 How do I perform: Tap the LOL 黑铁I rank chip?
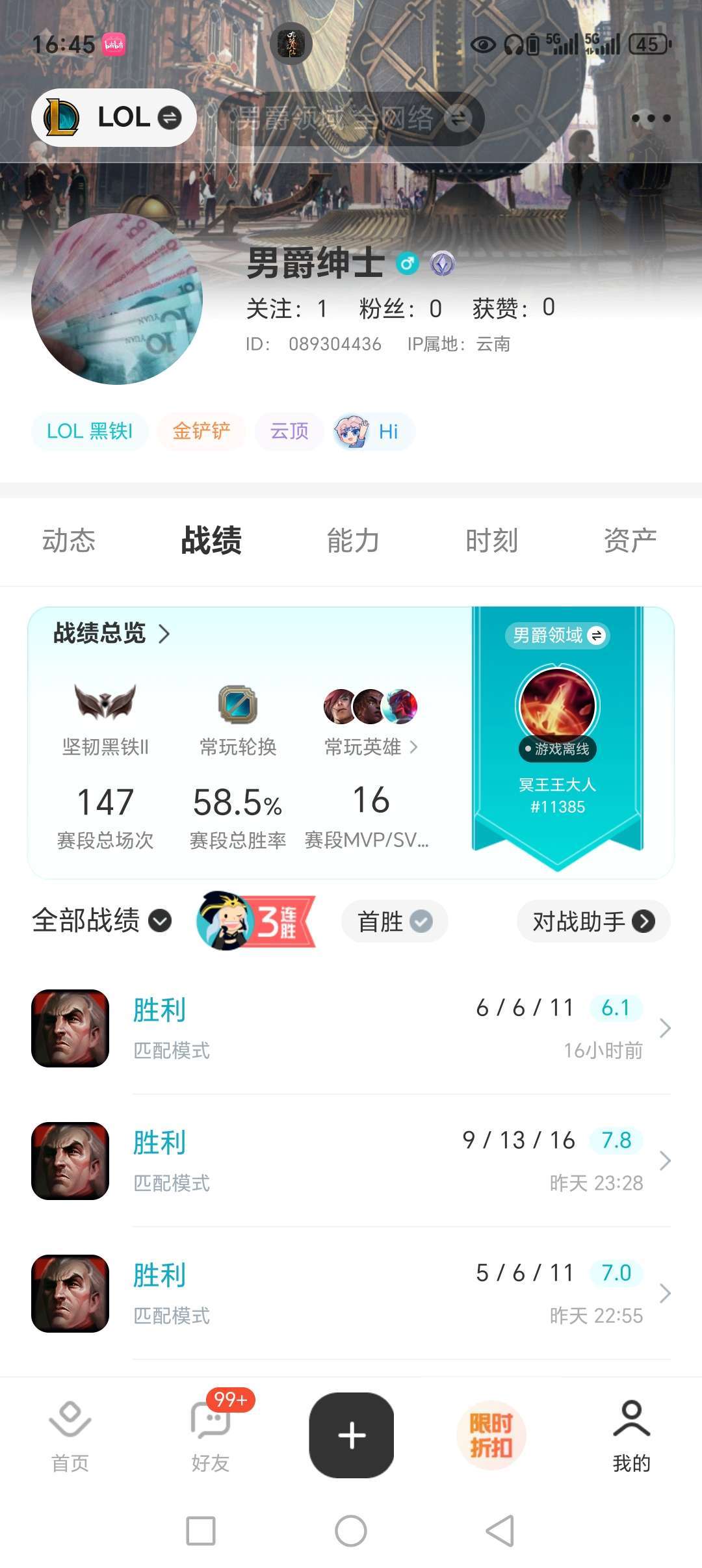coord(90,431)
